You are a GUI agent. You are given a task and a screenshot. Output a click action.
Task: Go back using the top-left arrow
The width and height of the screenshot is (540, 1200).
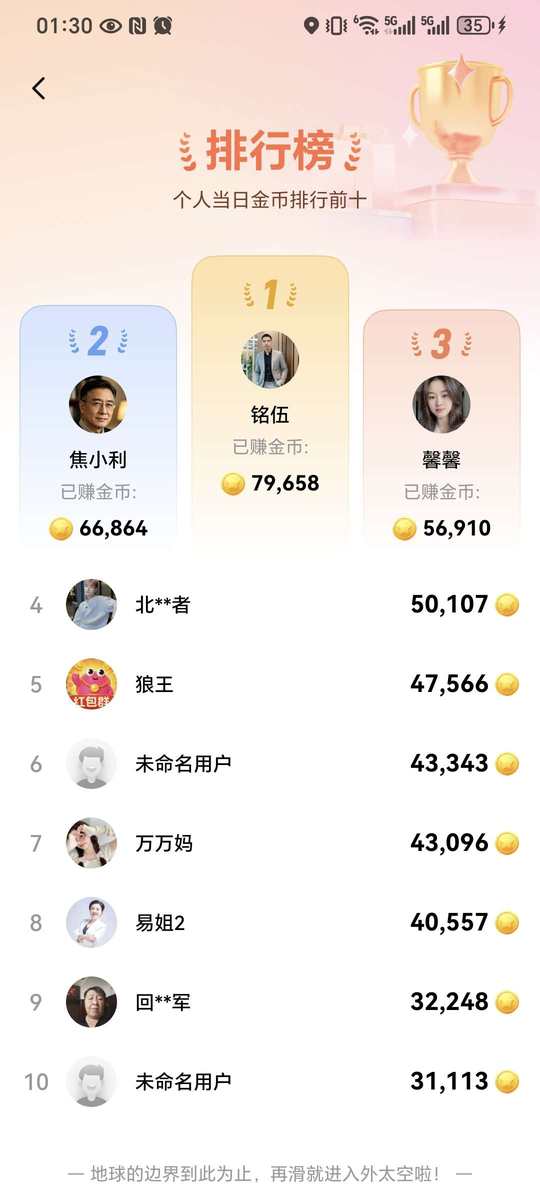[39, 88]
